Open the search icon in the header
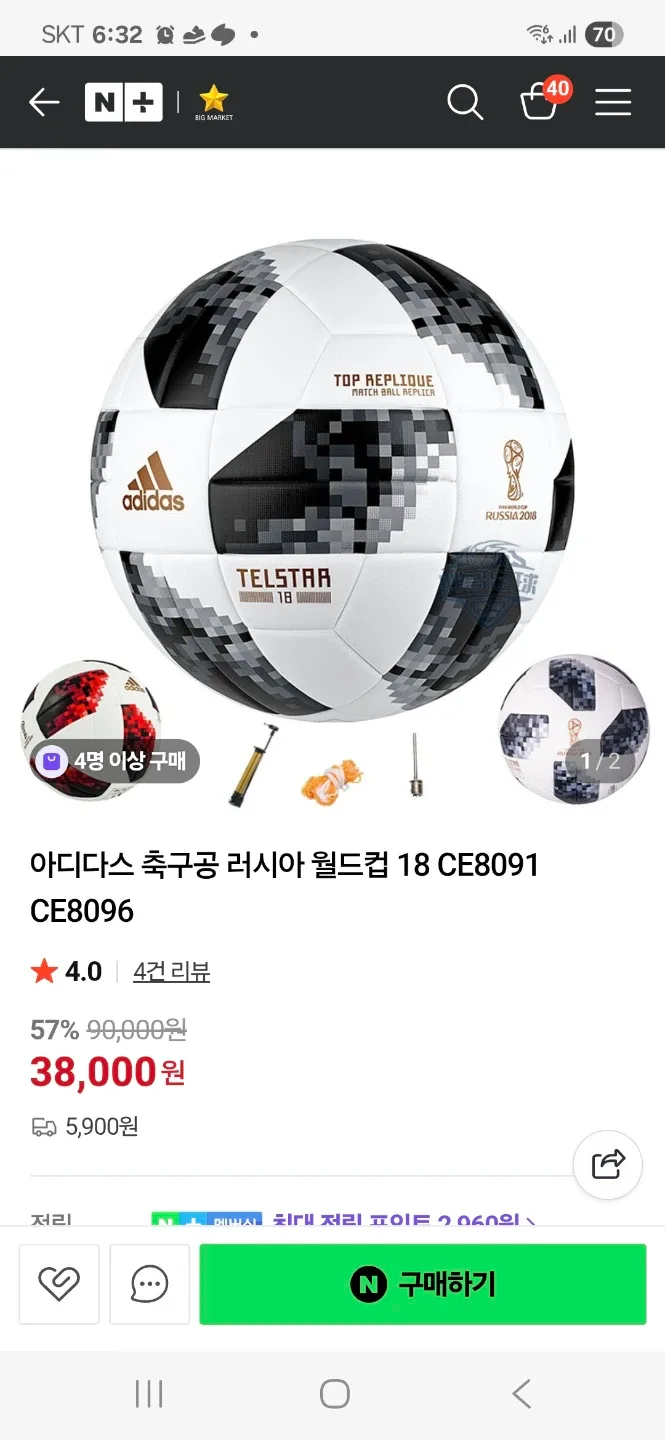665x1440 pixels. 465,102
